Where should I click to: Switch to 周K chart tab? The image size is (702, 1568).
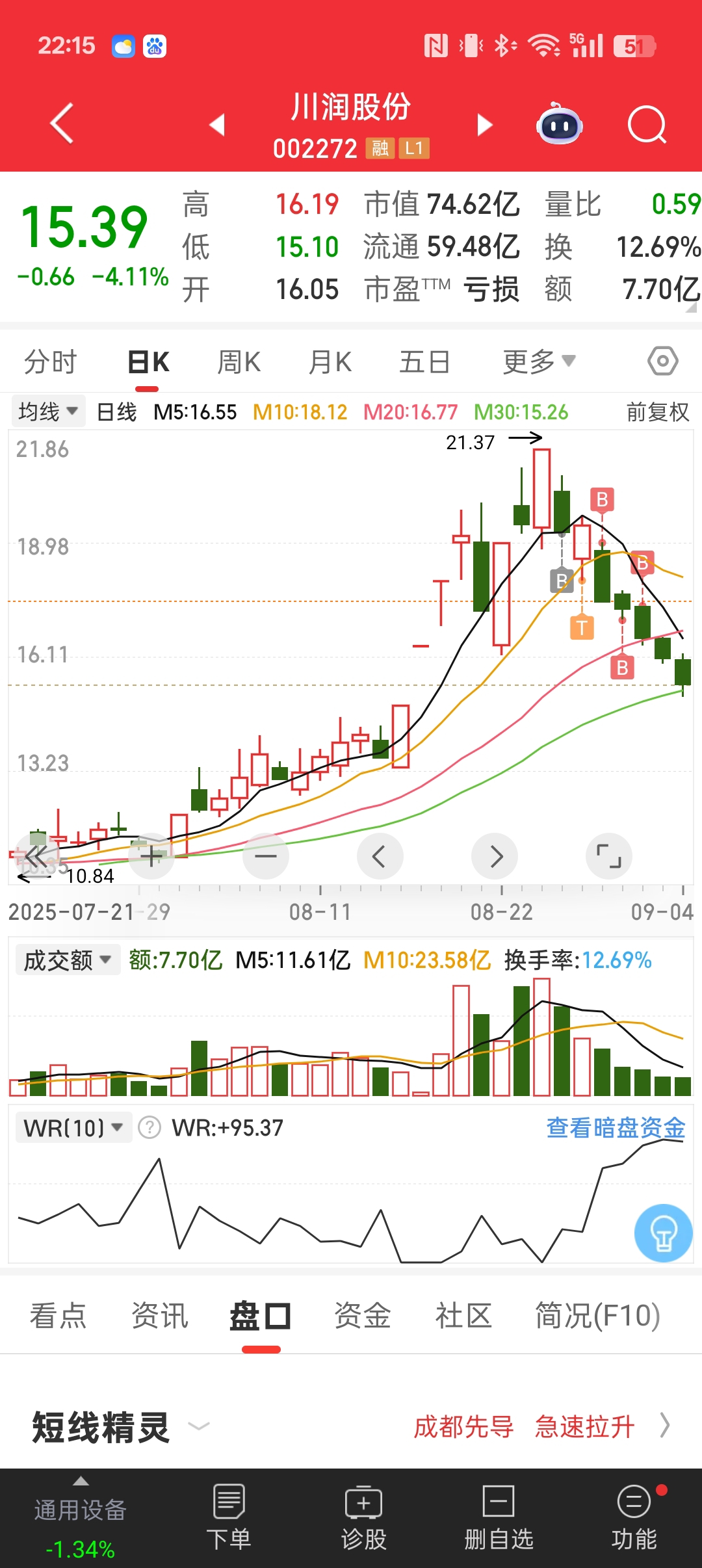[239, 362]
